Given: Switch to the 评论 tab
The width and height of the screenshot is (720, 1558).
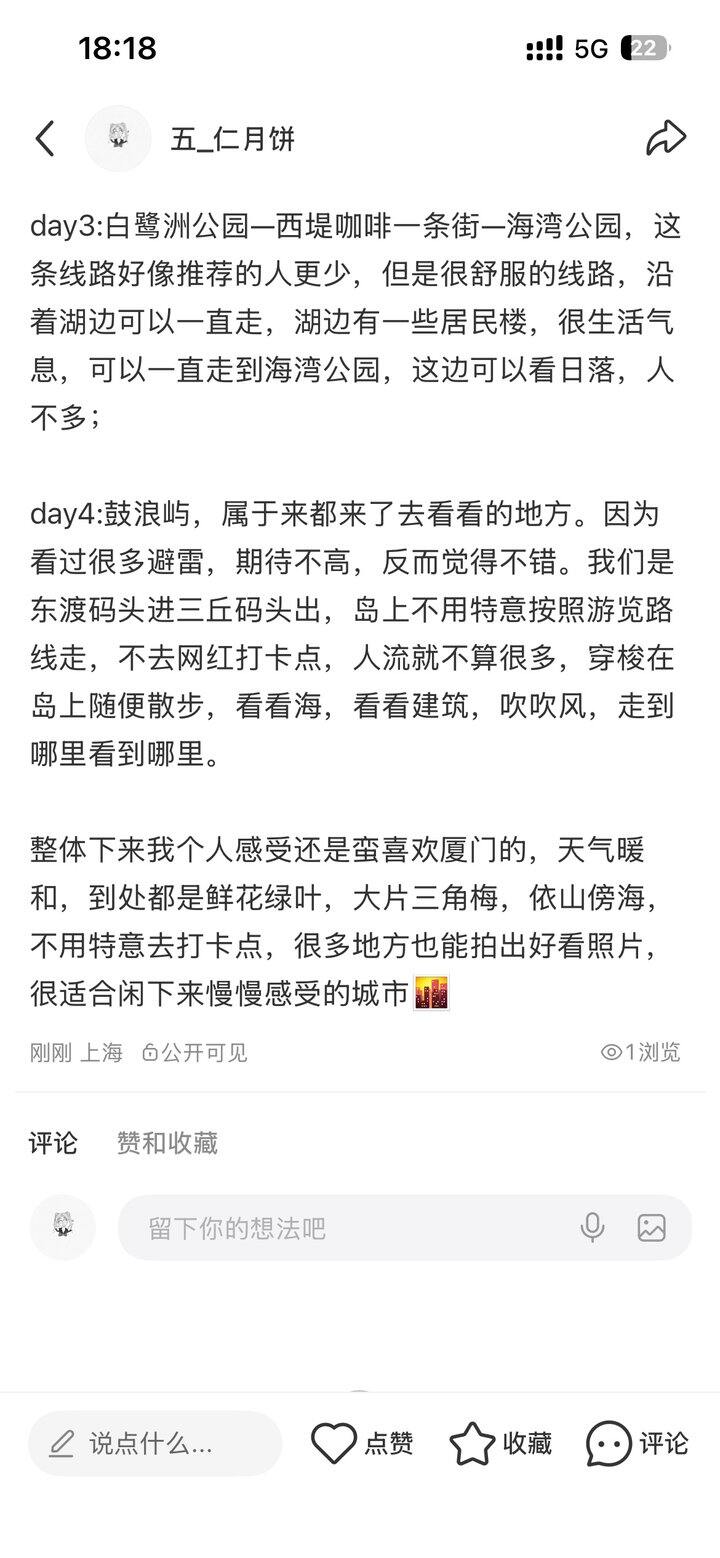Looking at the screenshot, I should click(x=53, y=1142).
